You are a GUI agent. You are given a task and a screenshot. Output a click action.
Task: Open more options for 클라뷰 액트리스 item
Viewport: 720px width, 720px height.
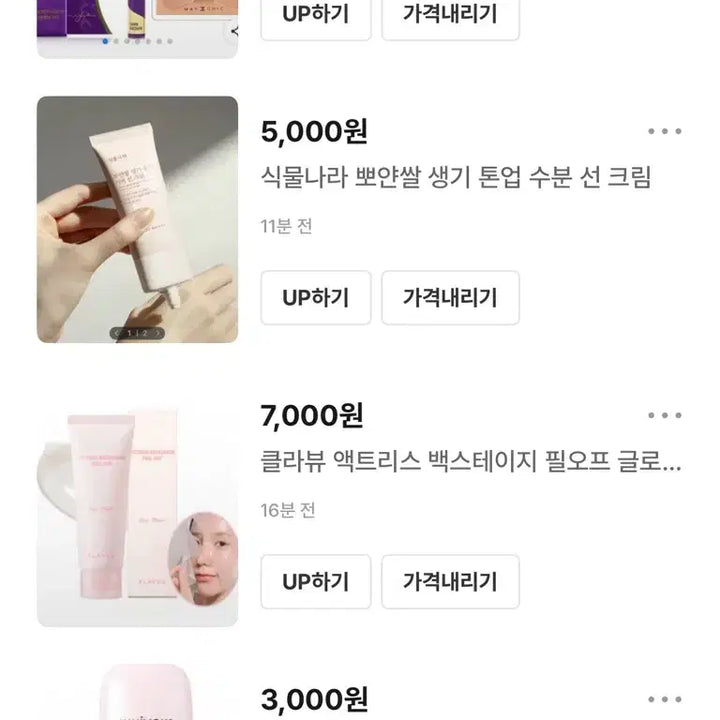coord(664,415)
